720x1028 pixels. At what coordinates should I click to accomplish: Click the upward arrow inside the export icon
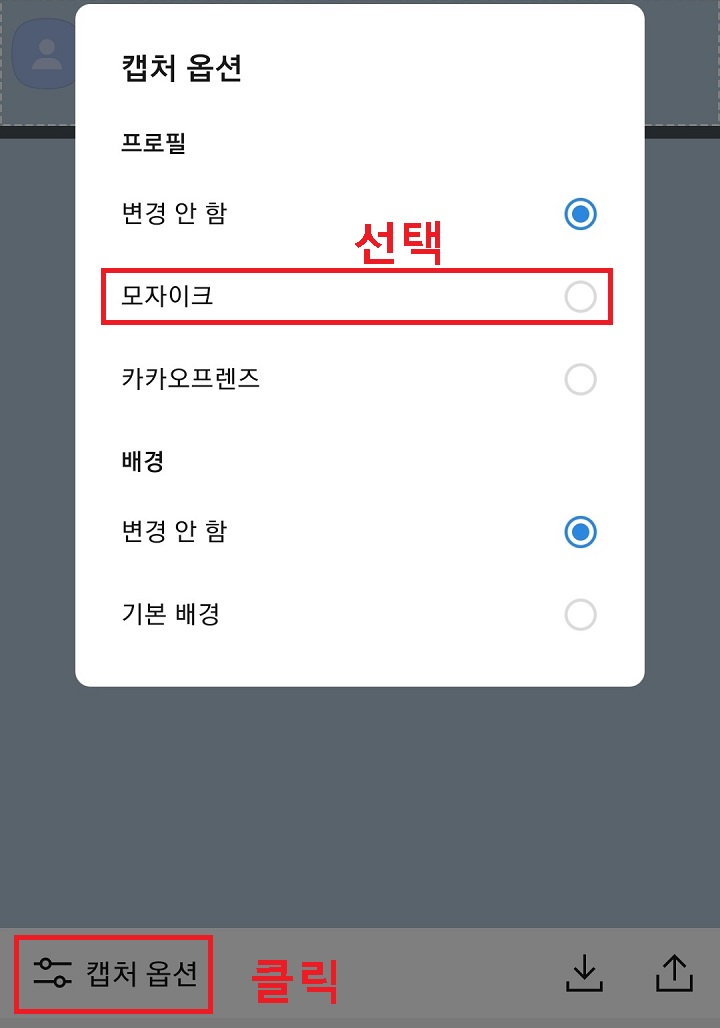[675, 966]
